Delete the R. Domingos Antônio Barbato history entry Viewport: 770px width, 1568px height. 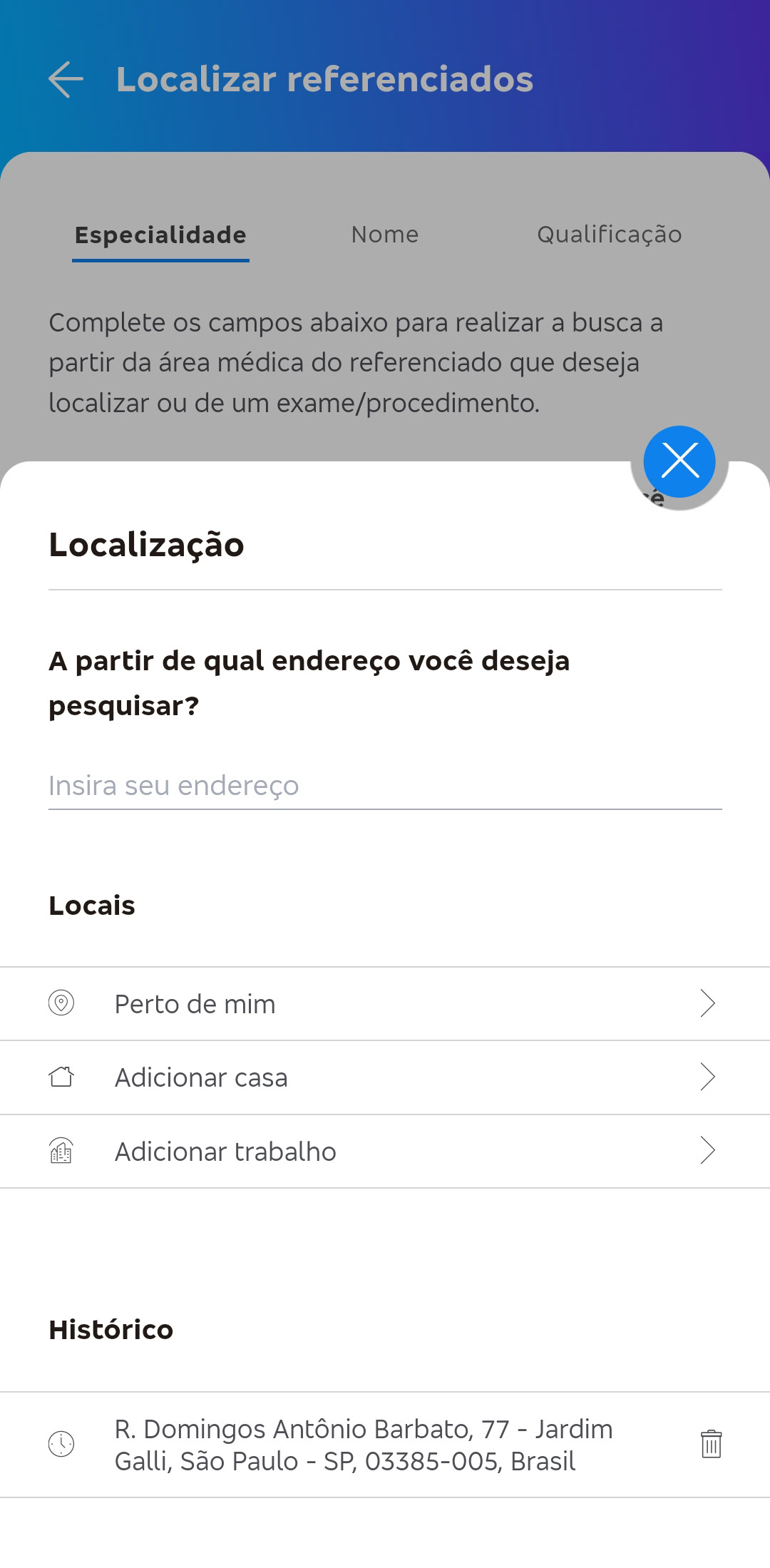(711, 1445)
